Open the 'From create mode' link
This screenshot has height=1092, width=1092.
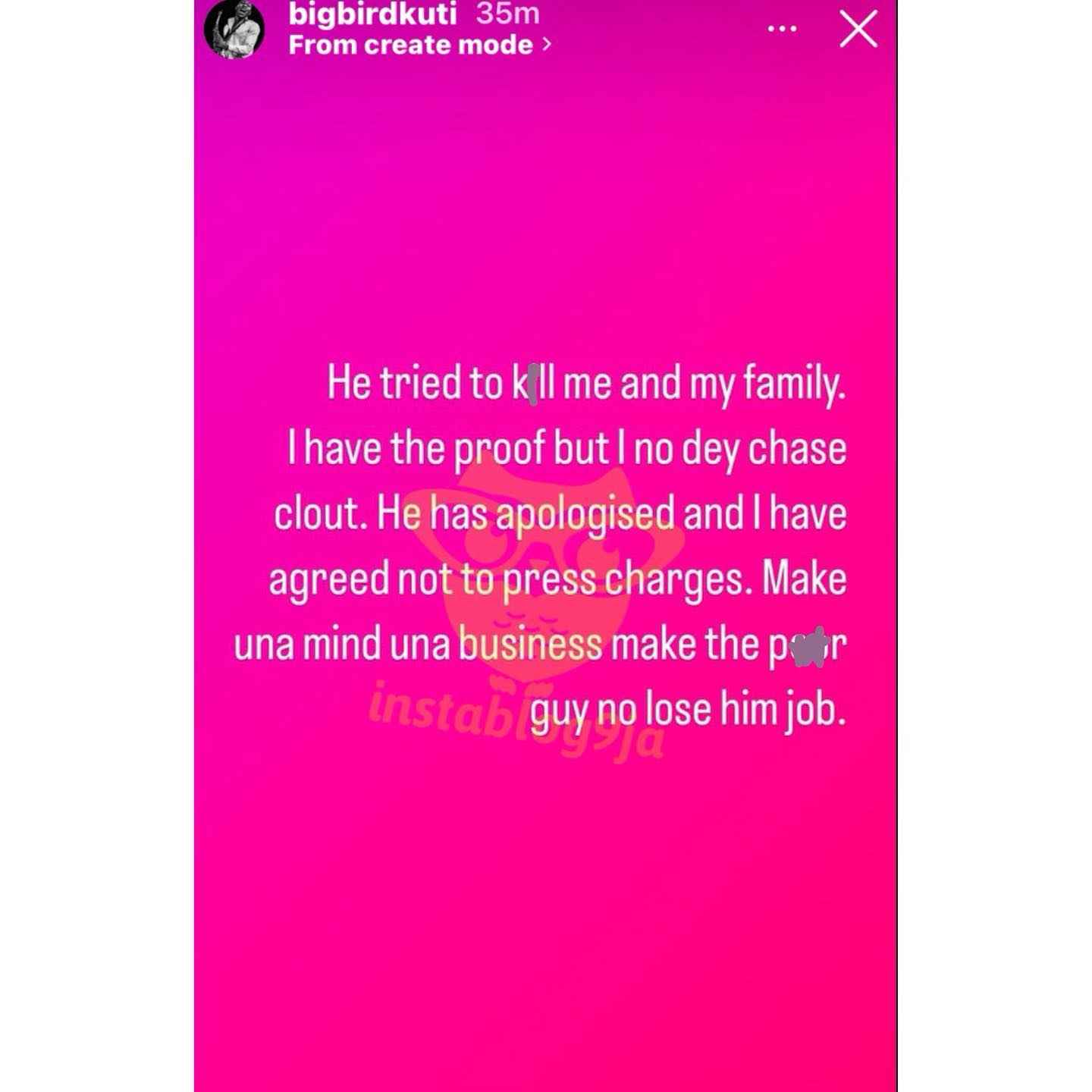pyautogui.click(x=419, y=45)
